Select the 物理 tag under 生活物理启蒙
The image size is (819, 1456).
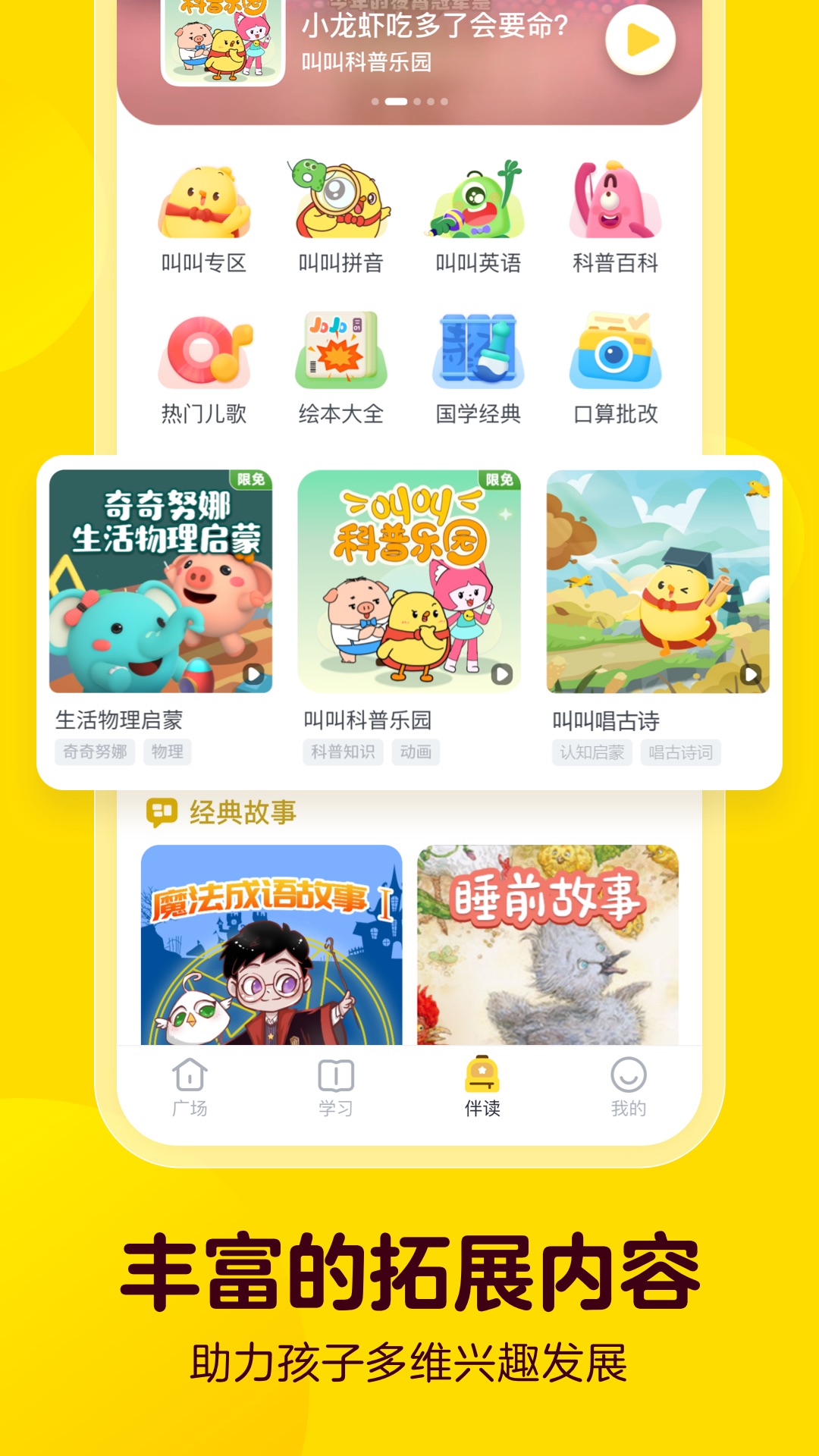tap(168, 753)
